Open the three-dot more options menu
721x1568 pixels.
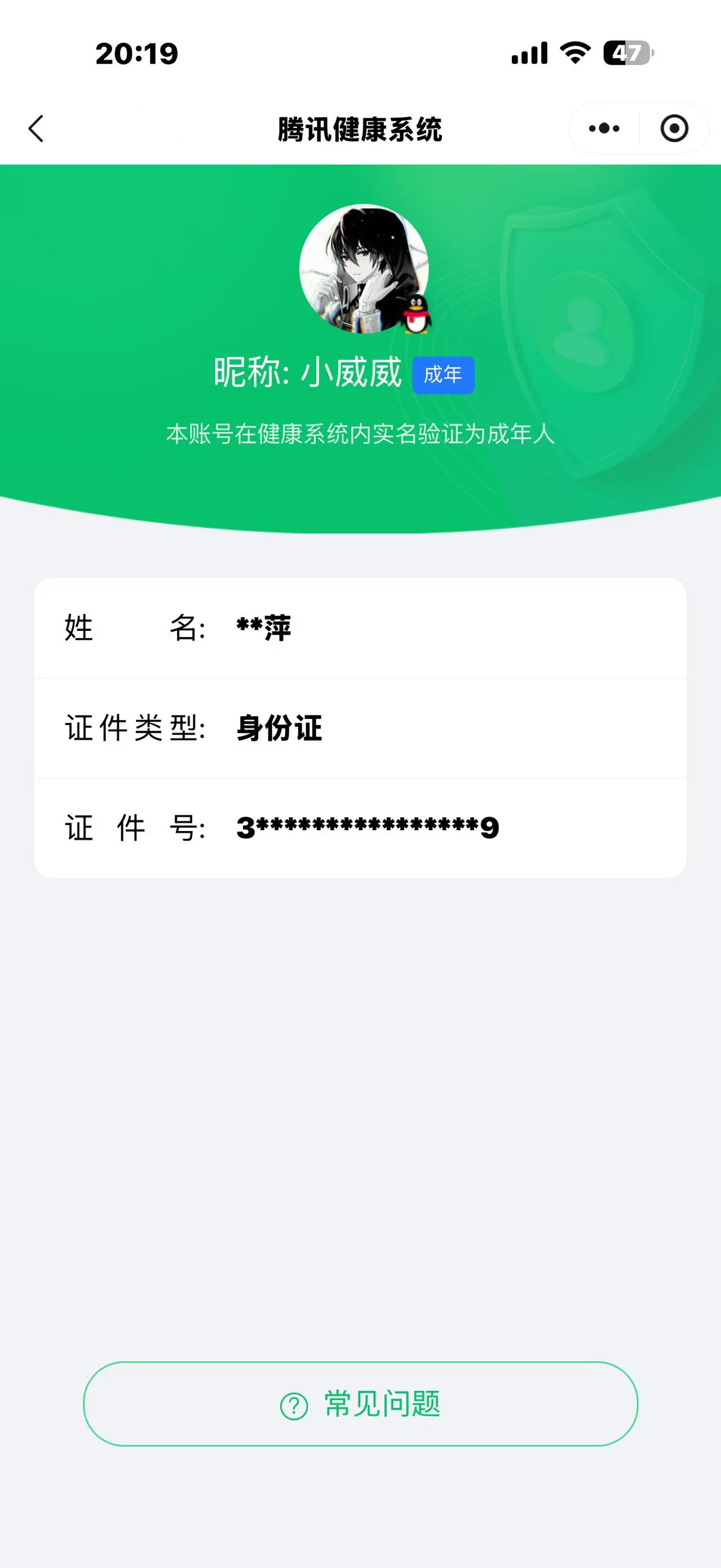point(604,129)
